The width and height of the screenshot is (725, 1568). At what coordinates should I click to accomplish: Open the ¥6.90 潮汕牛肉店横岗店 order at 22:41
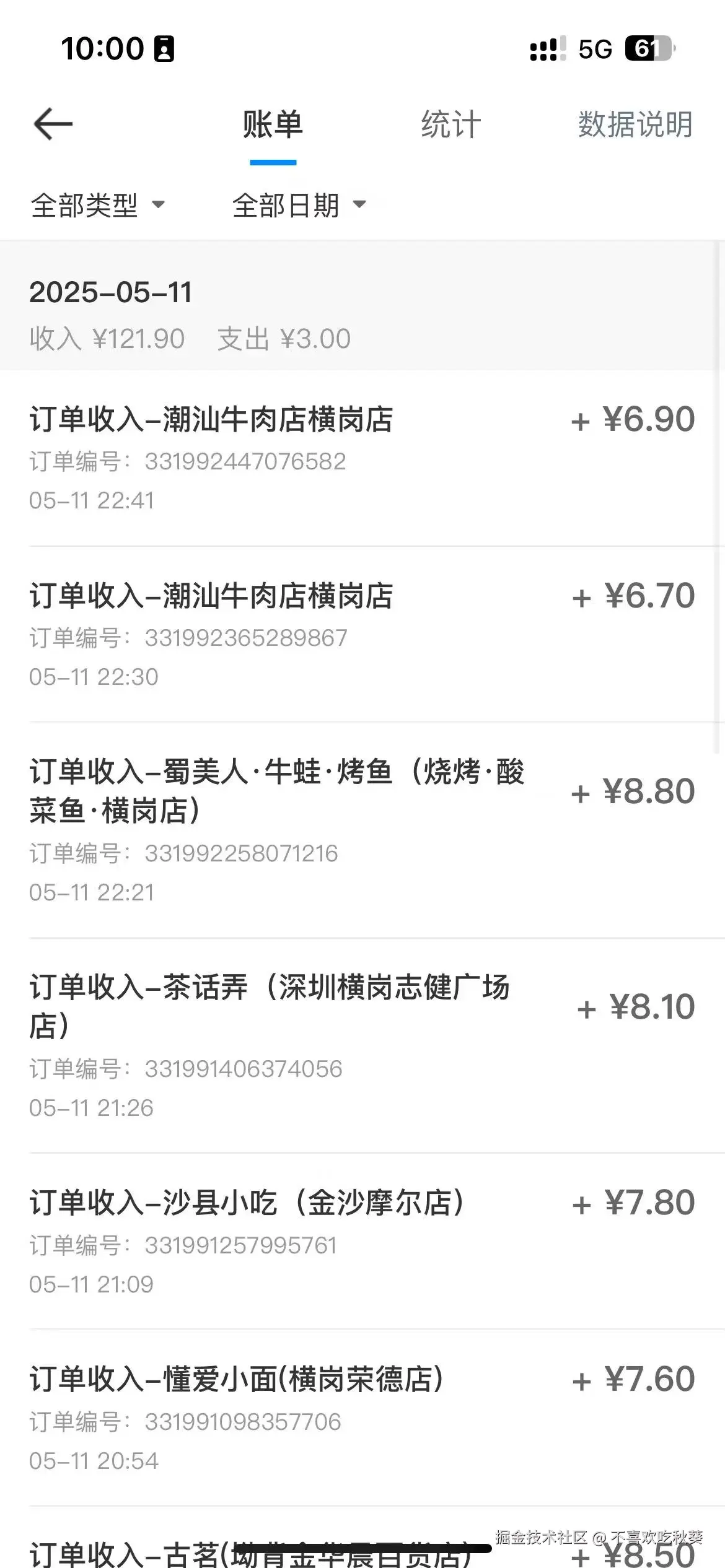[362, 458]
